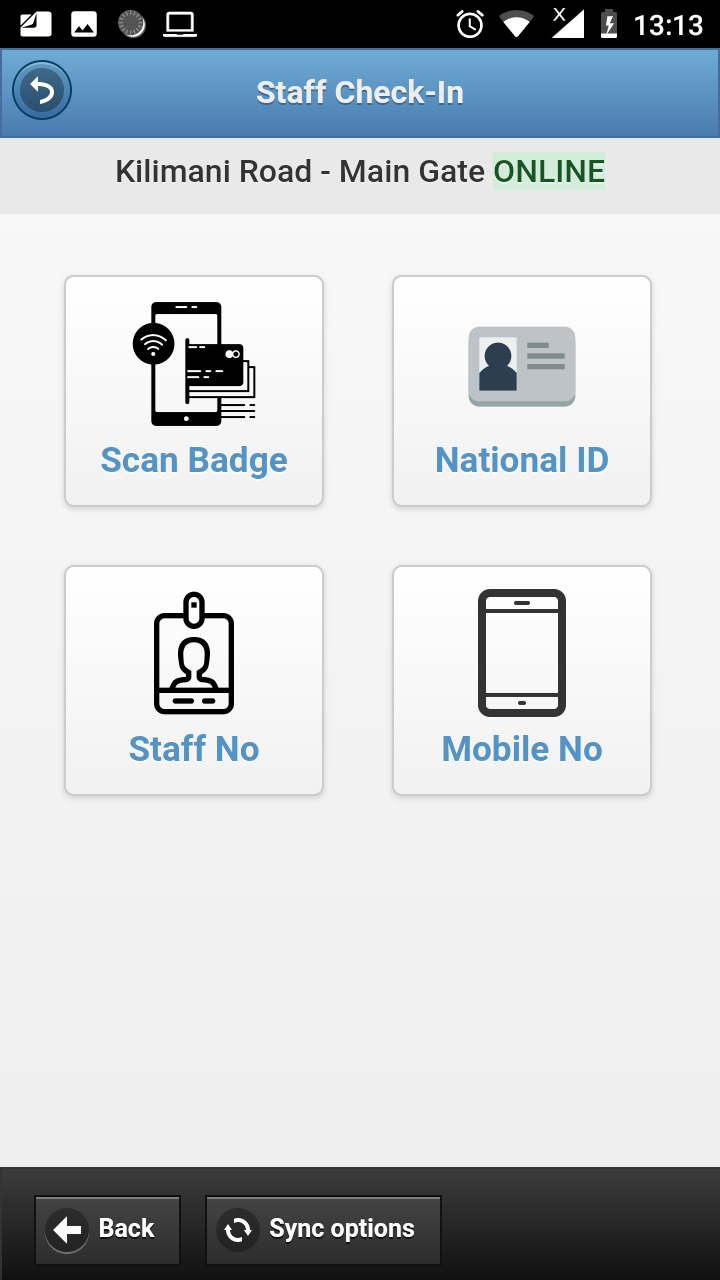The height and width of the screenshot is (1280, 720).
Task: Check in using Staff No
Action: click(194, 680)
